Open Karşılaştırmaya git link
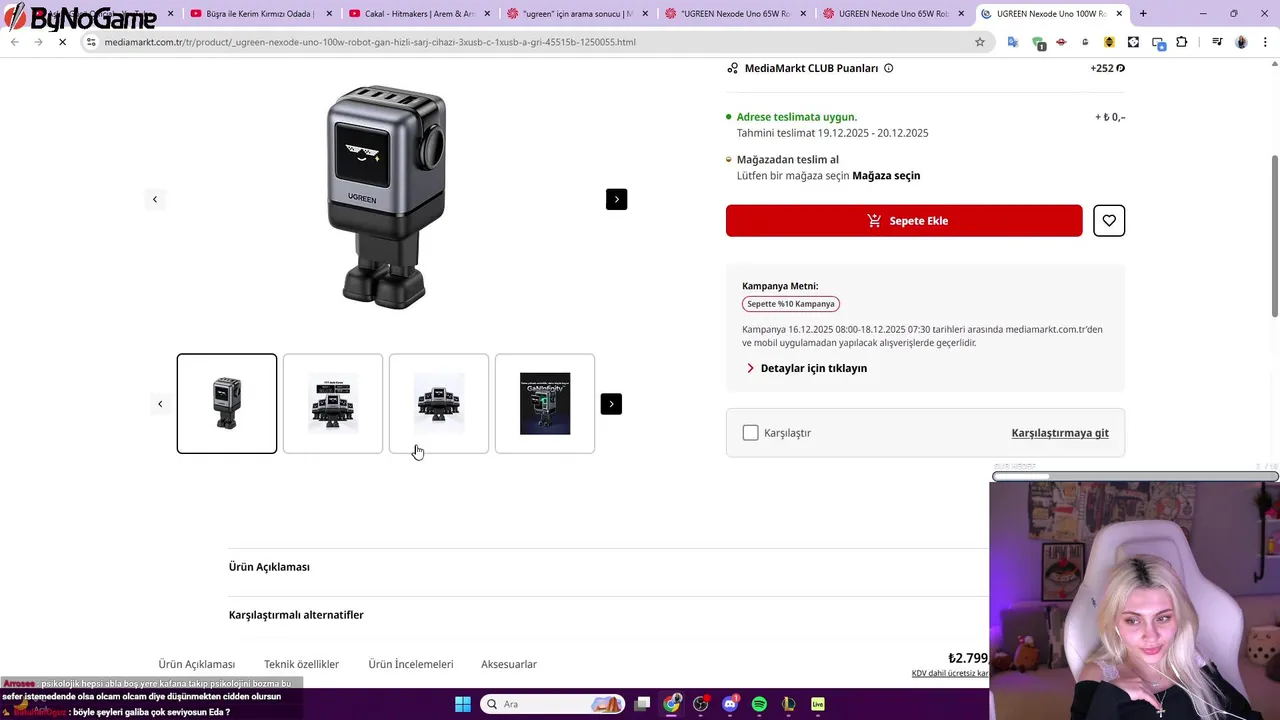Viewport: 1280px width, 720px height. [1059, 433]
